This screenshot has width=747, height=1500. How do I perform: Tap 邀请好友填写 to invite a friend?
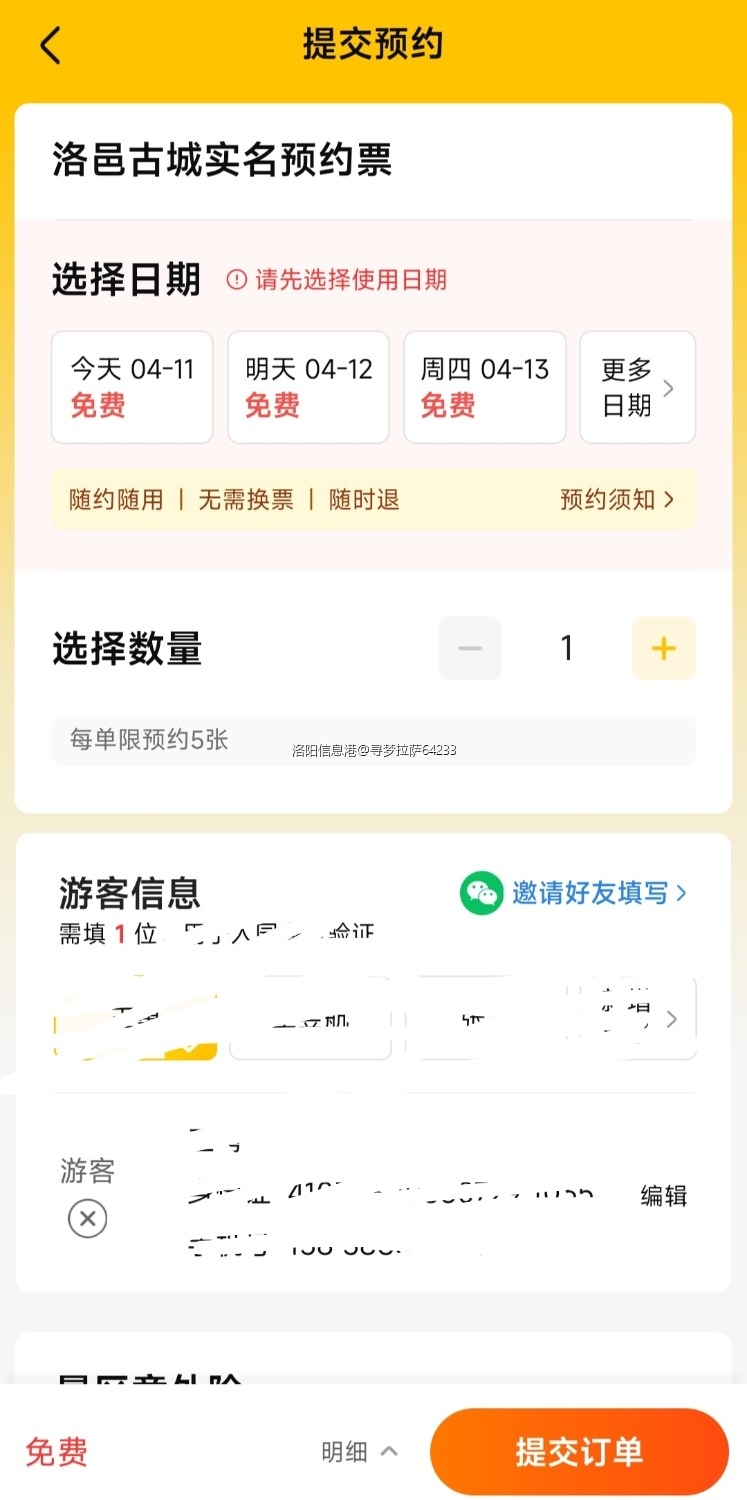[575, 893]
